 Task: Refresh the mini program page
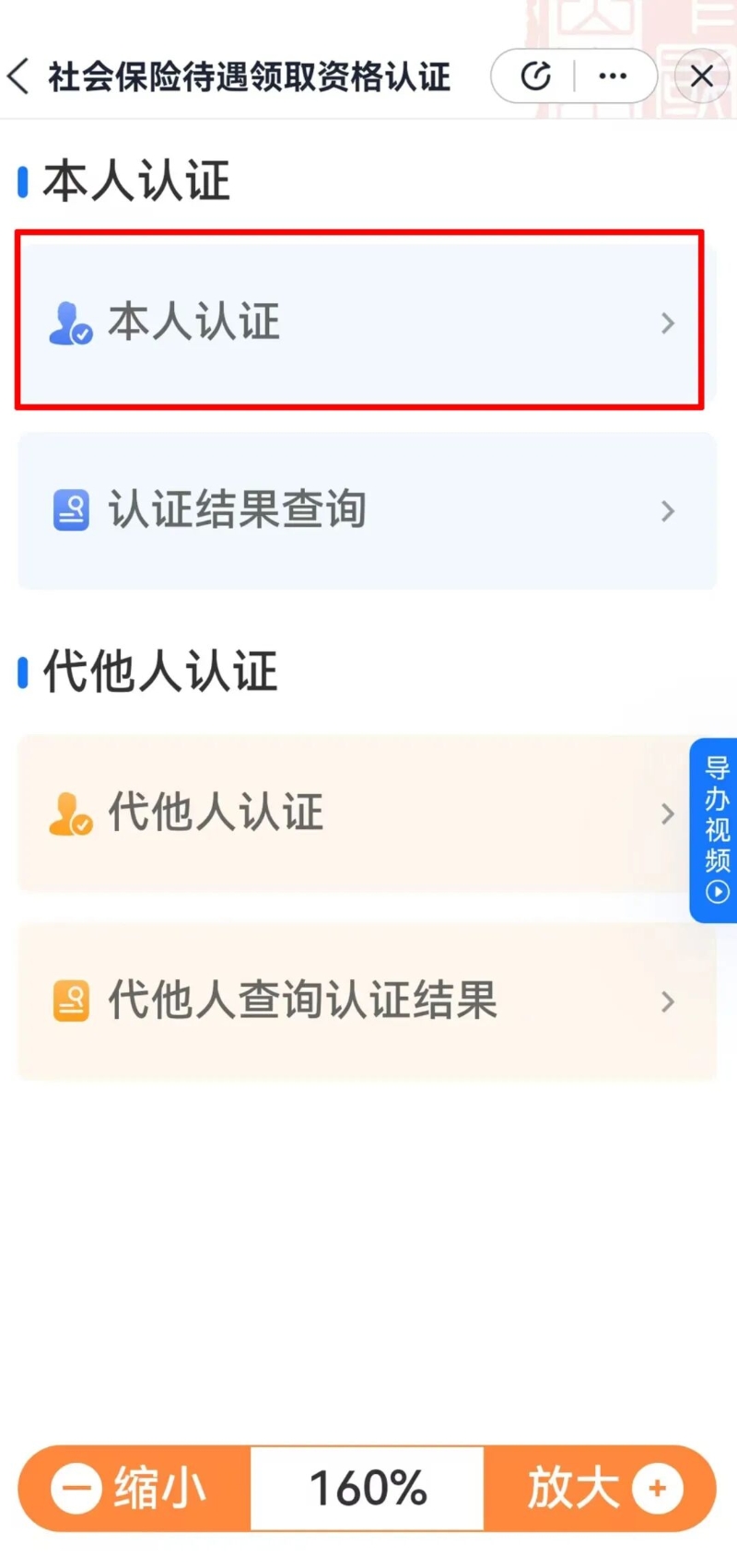535,76
